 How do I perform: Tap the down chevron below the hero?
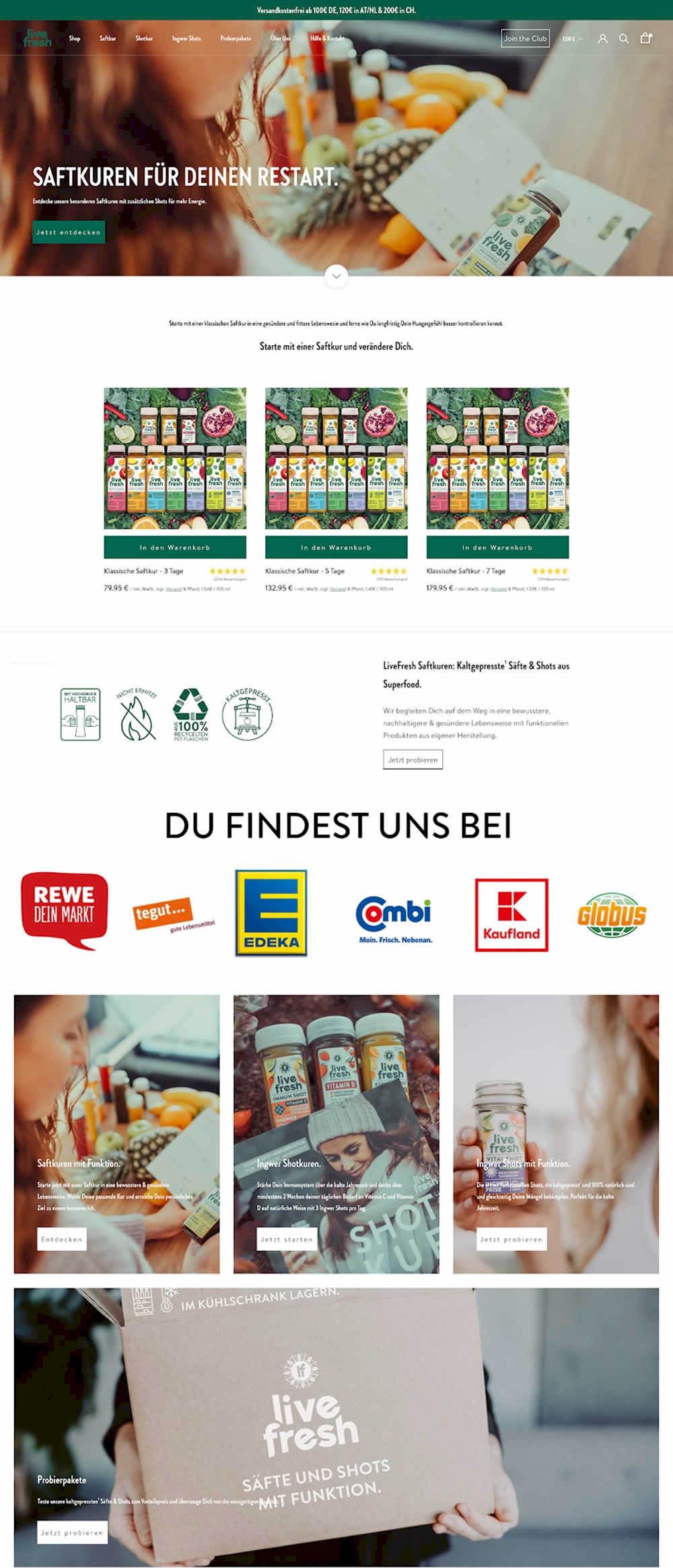[x=336, y=276]
